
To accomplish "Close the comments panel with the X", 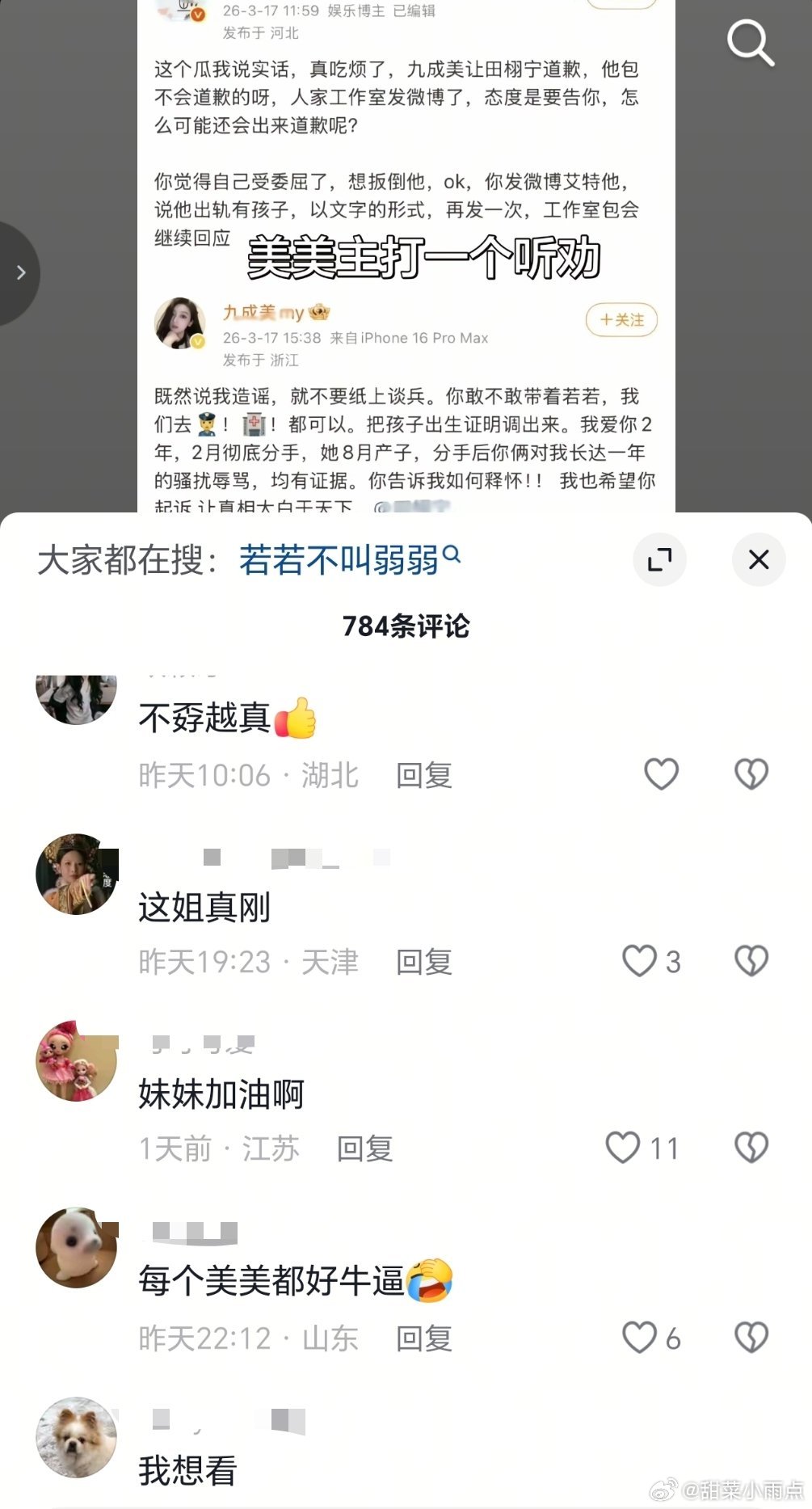I will click(758, 559).
